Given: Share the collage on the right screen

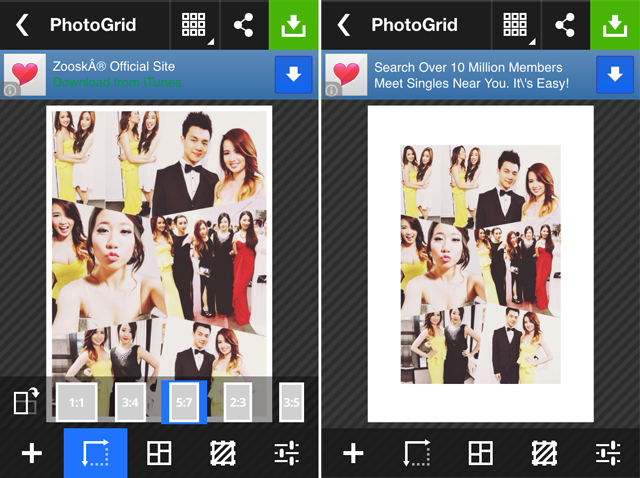Looking at the screenshot, I should point(565,25).
